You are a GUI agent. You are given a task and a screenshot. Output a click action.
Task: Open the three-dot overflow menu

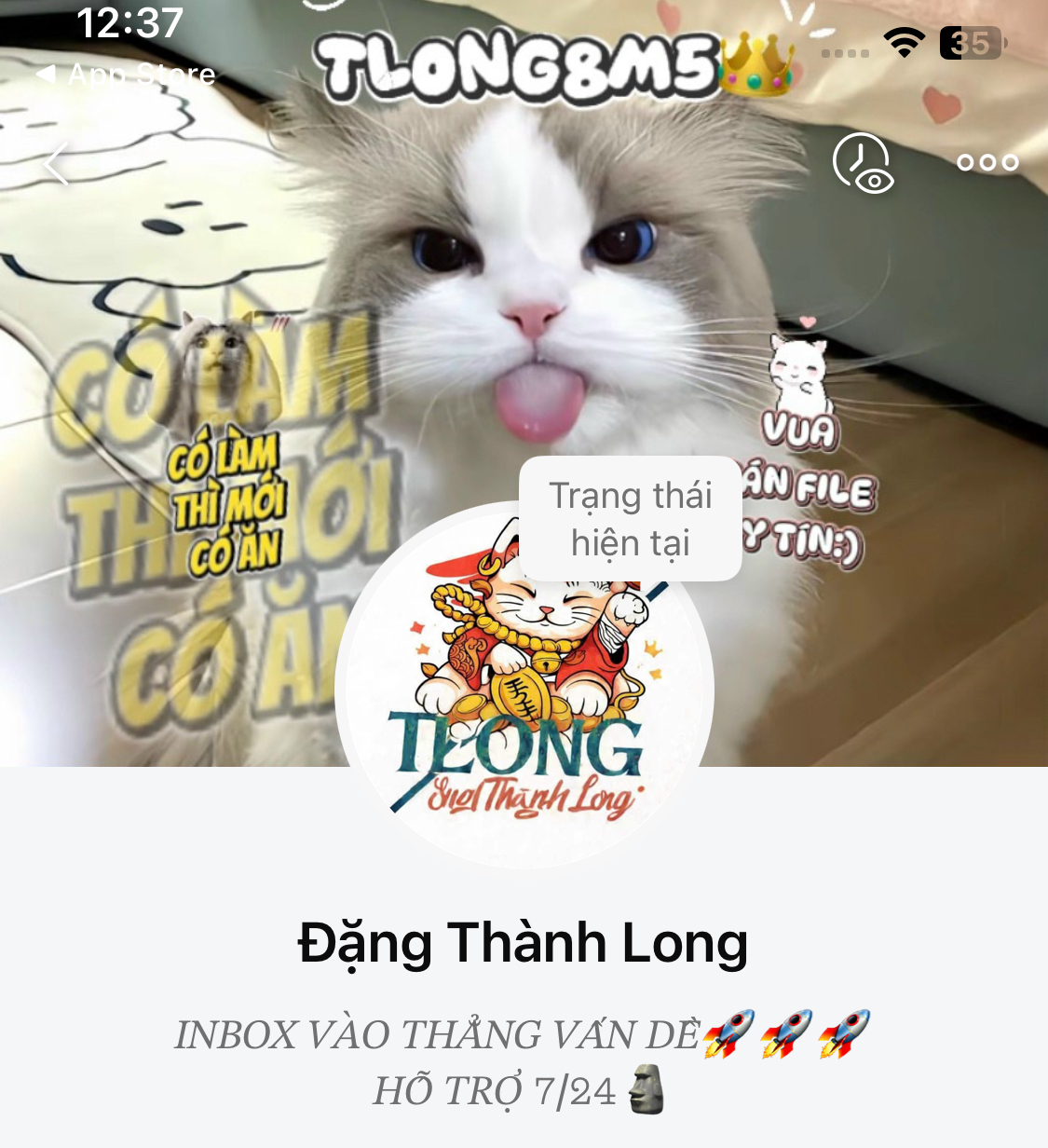tap(987, 163)
